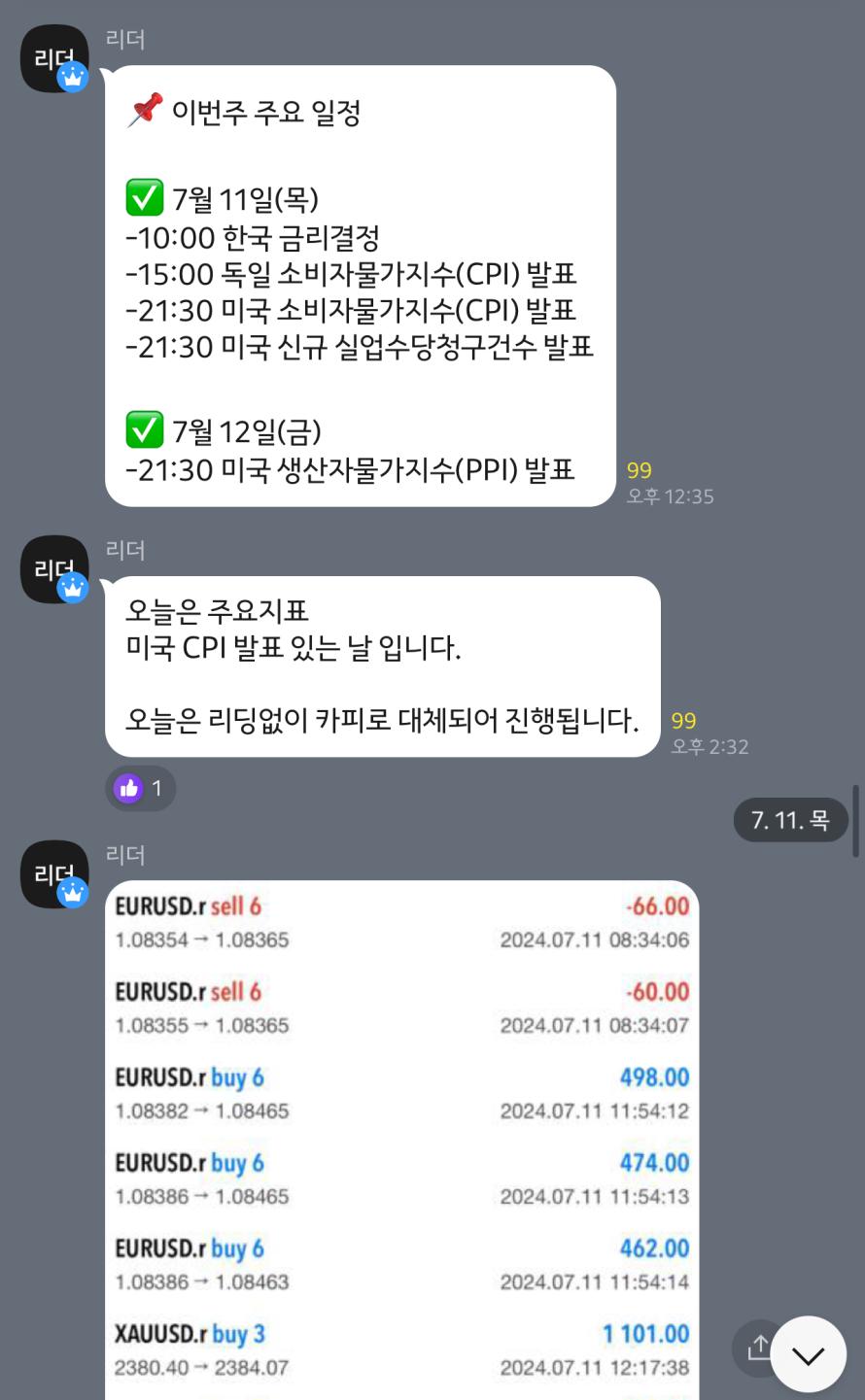Share the trading results image
This screenshot has height=1400, width=865.
tap(756, 1347)
